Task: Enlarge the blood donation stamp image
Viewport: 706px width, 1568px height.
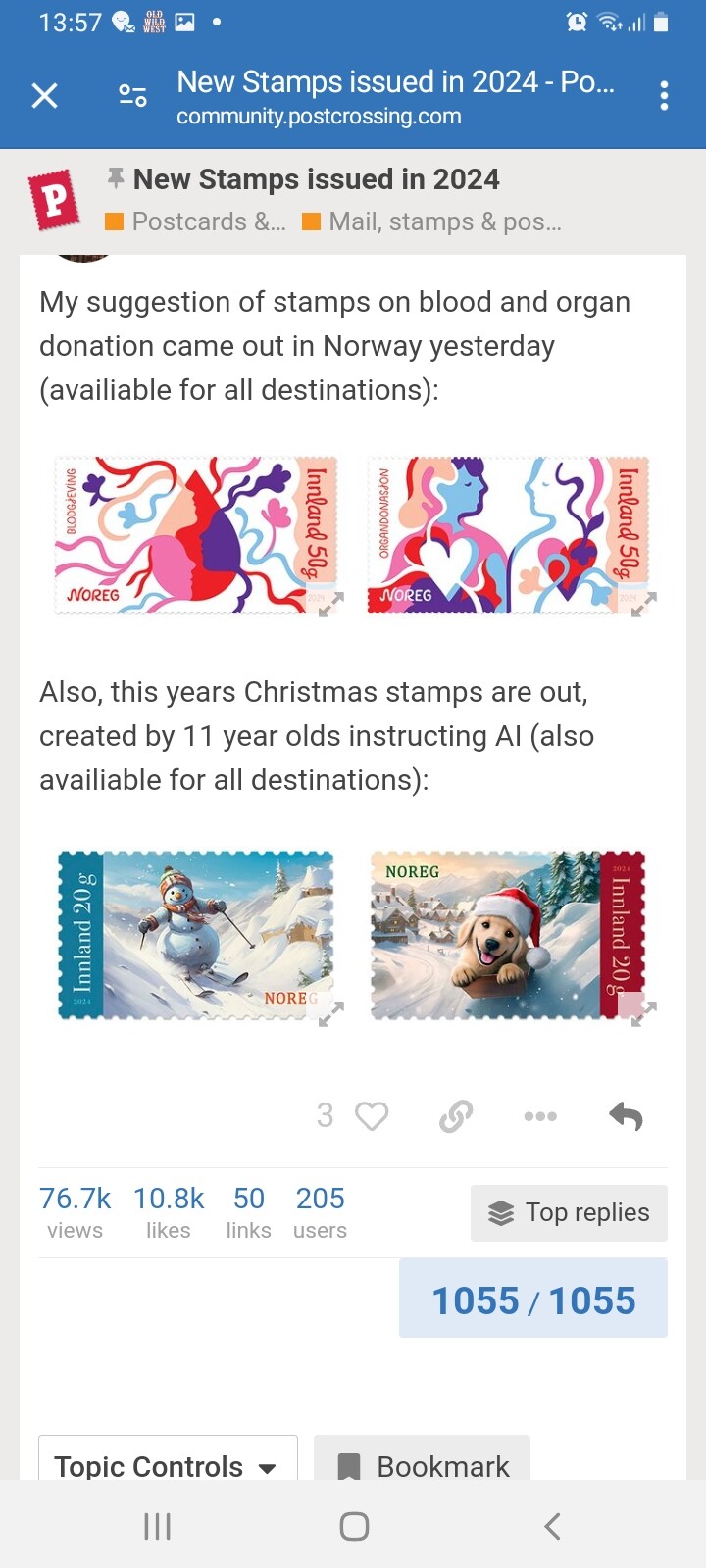Action: pyautogui.click(x=196, y=535)
